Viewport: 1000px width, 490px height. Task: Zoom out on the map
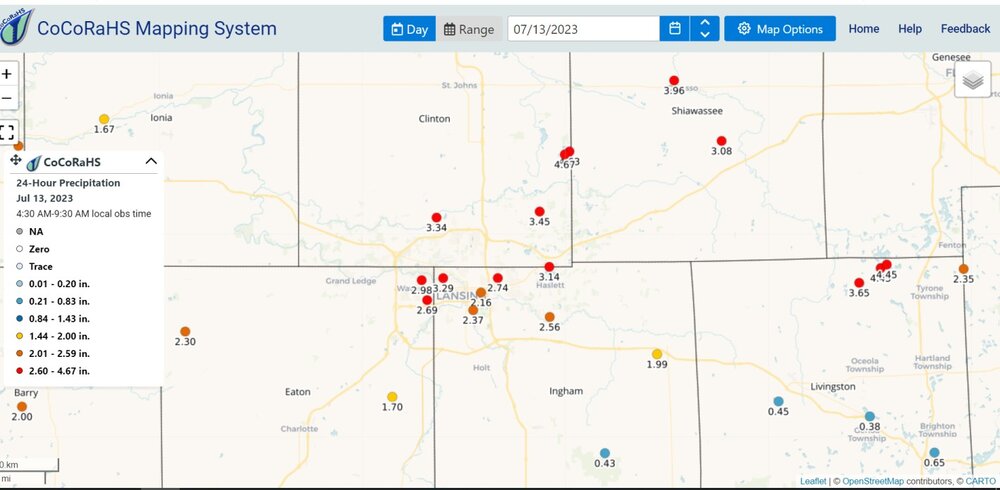pos(7,99)
